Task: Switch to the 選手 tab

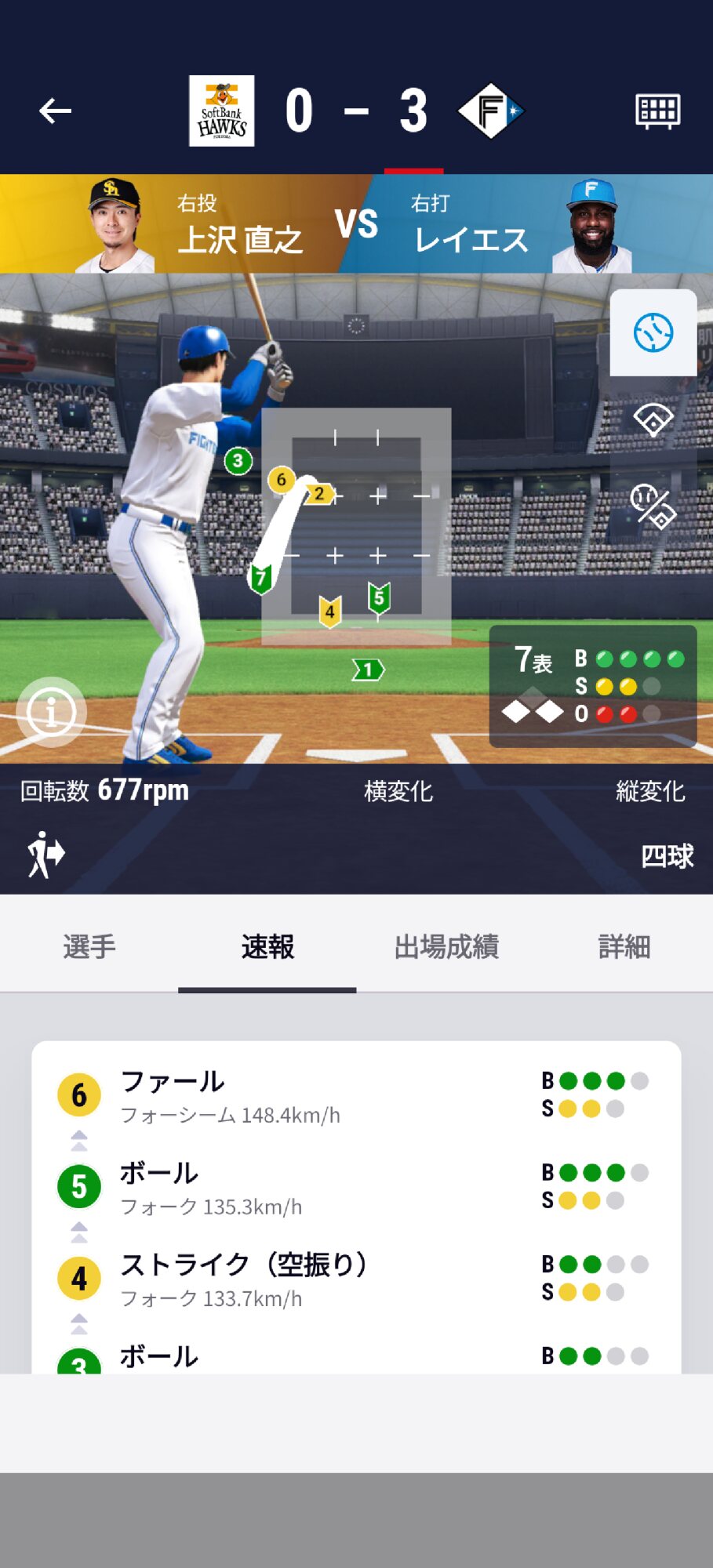Action: click(x=89, y=946)
